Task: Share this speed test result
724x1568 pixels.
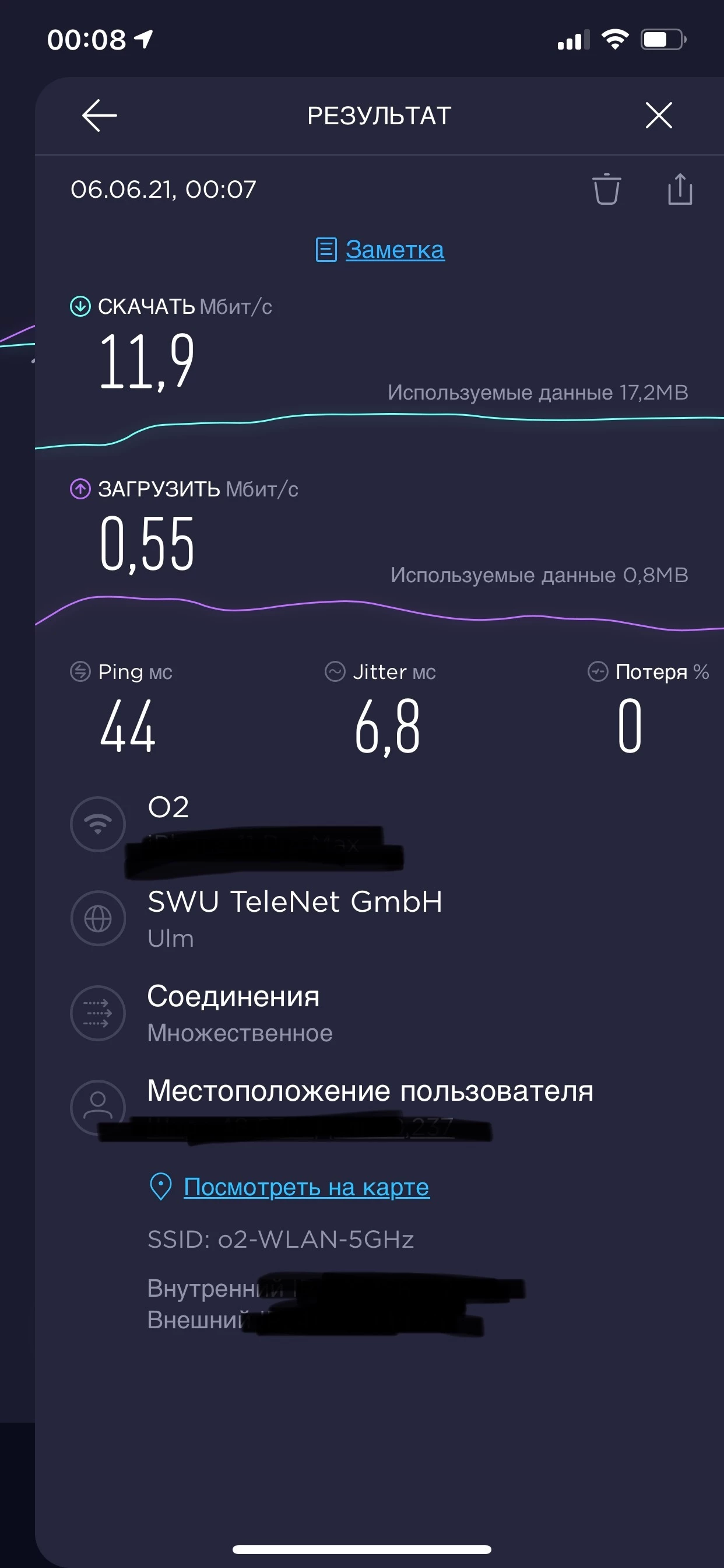Action: click(x=680, y=190)
